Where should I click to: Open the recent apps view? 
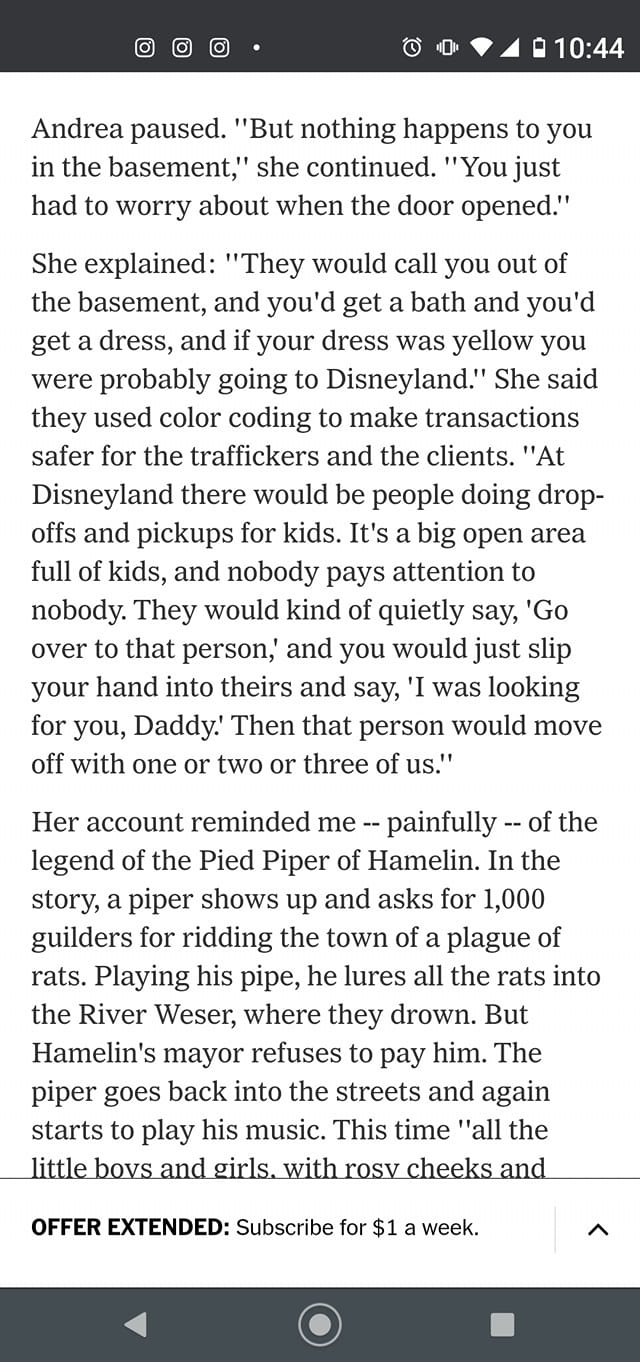point(502,1325)
